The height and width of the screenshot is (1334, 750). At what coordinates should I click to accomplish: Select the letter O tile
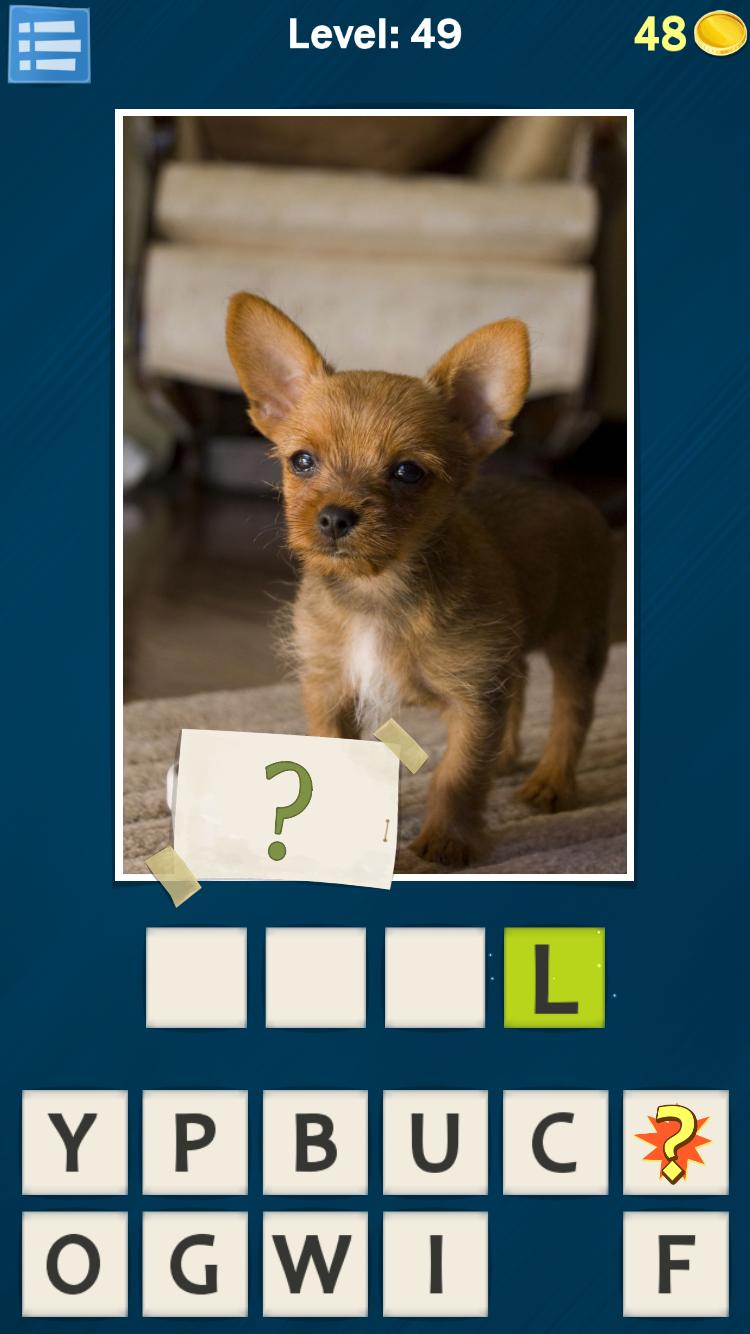[x=75, y=1263]
